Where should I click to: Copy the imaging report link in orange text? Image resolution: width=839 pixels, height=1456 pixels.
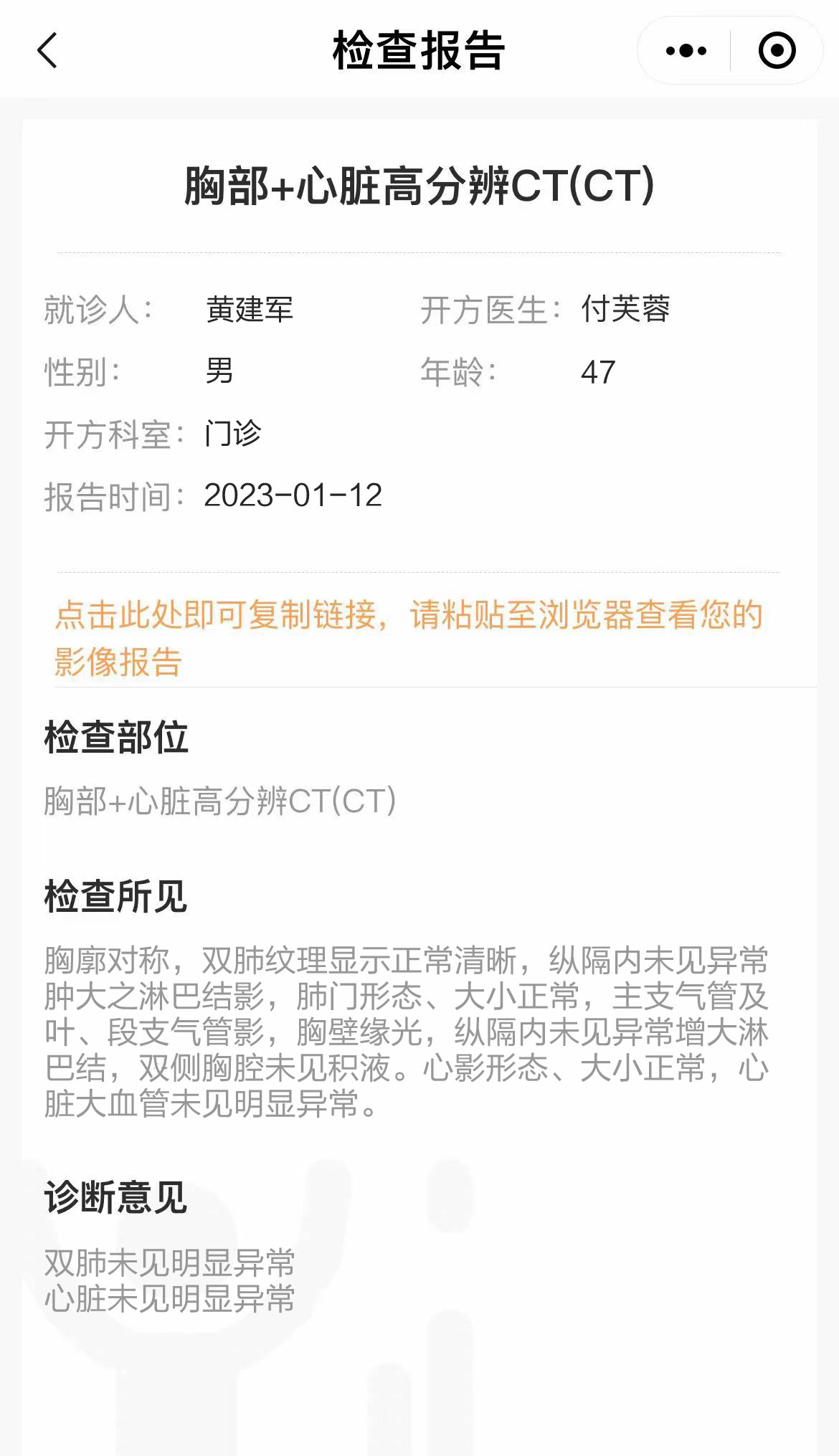pyautogui.click(x=409, y=639)
